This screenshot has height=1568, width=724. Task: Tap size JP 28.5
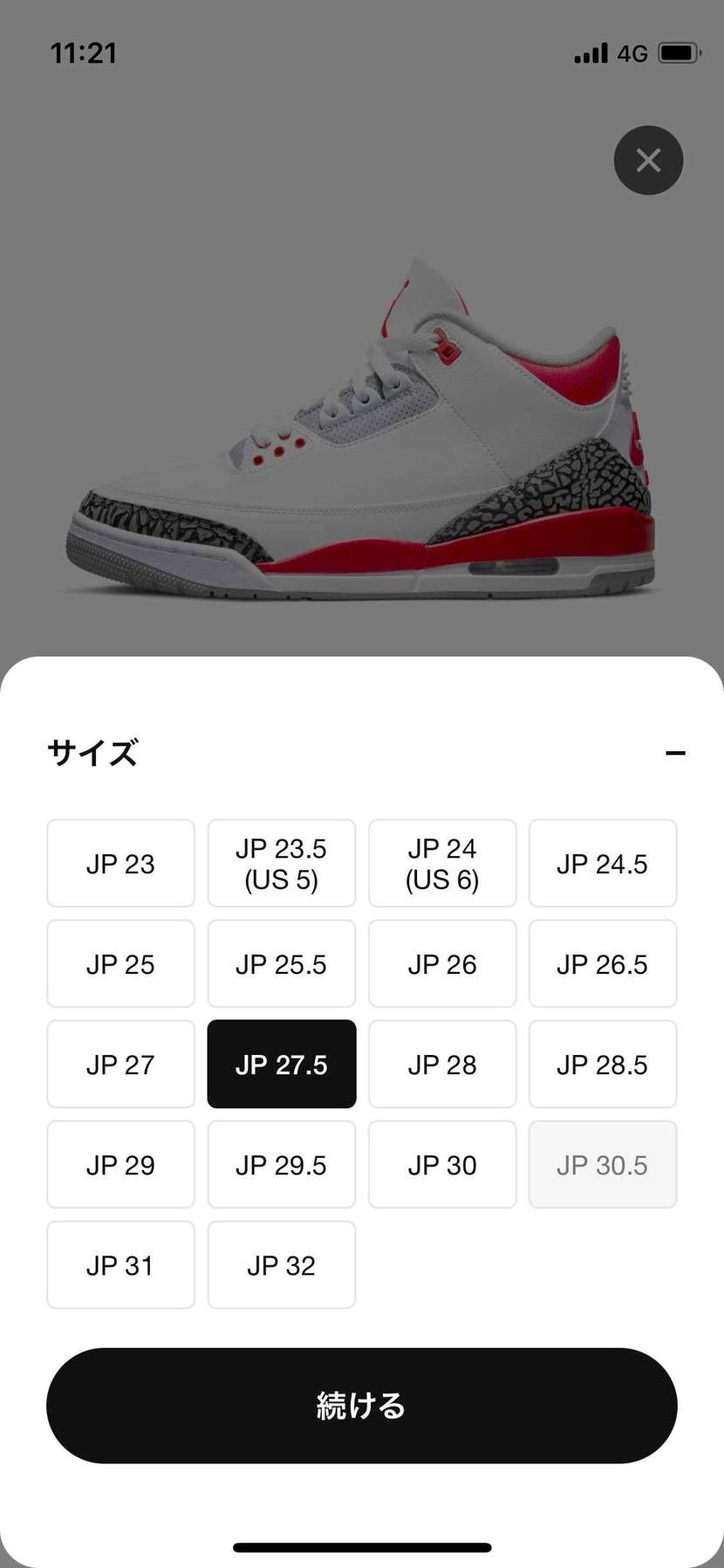(x=603, y=1065)
